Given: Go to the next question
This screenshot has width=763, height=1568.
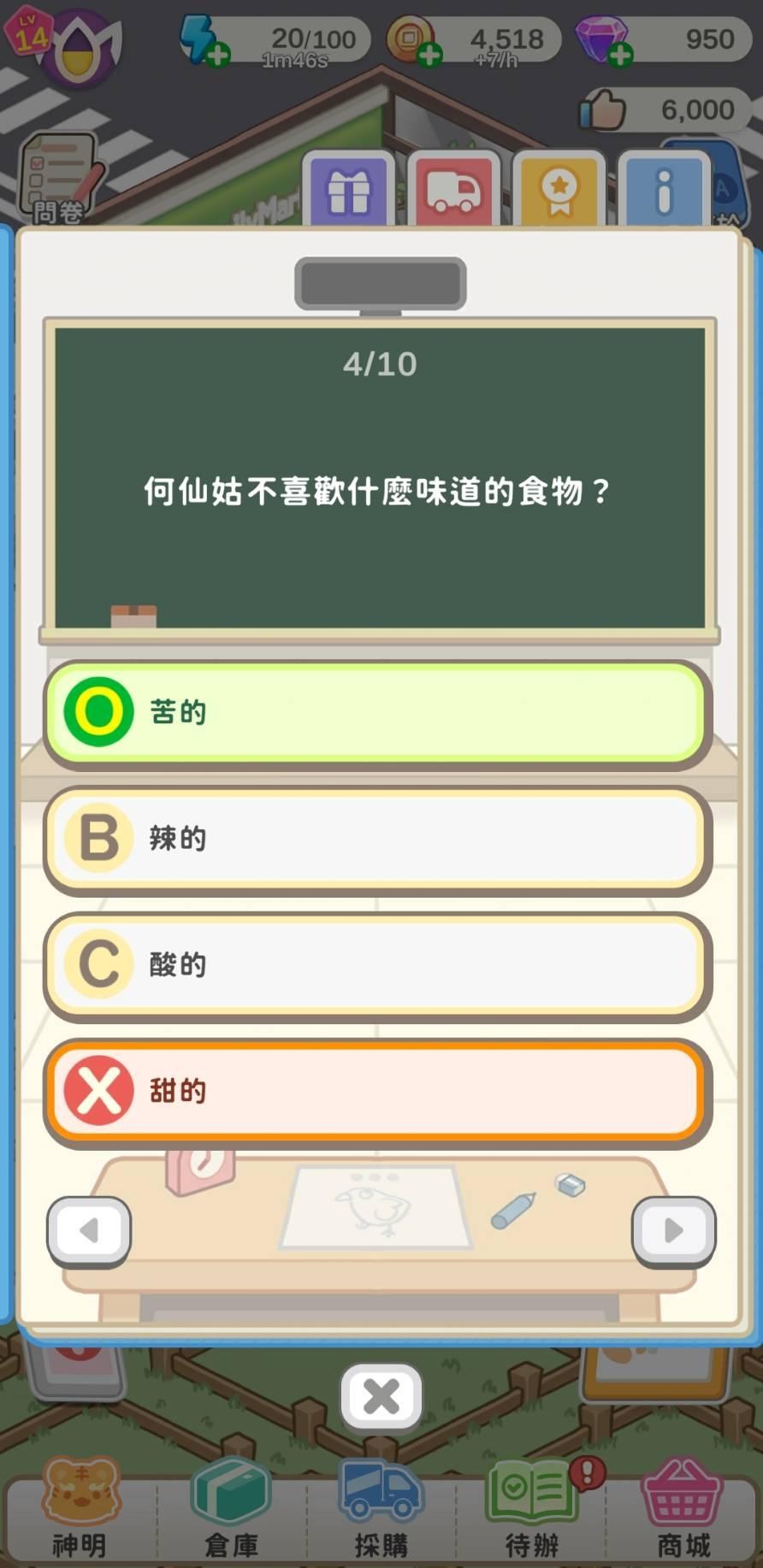Looking at the screenshot, I should point(673,1231).
